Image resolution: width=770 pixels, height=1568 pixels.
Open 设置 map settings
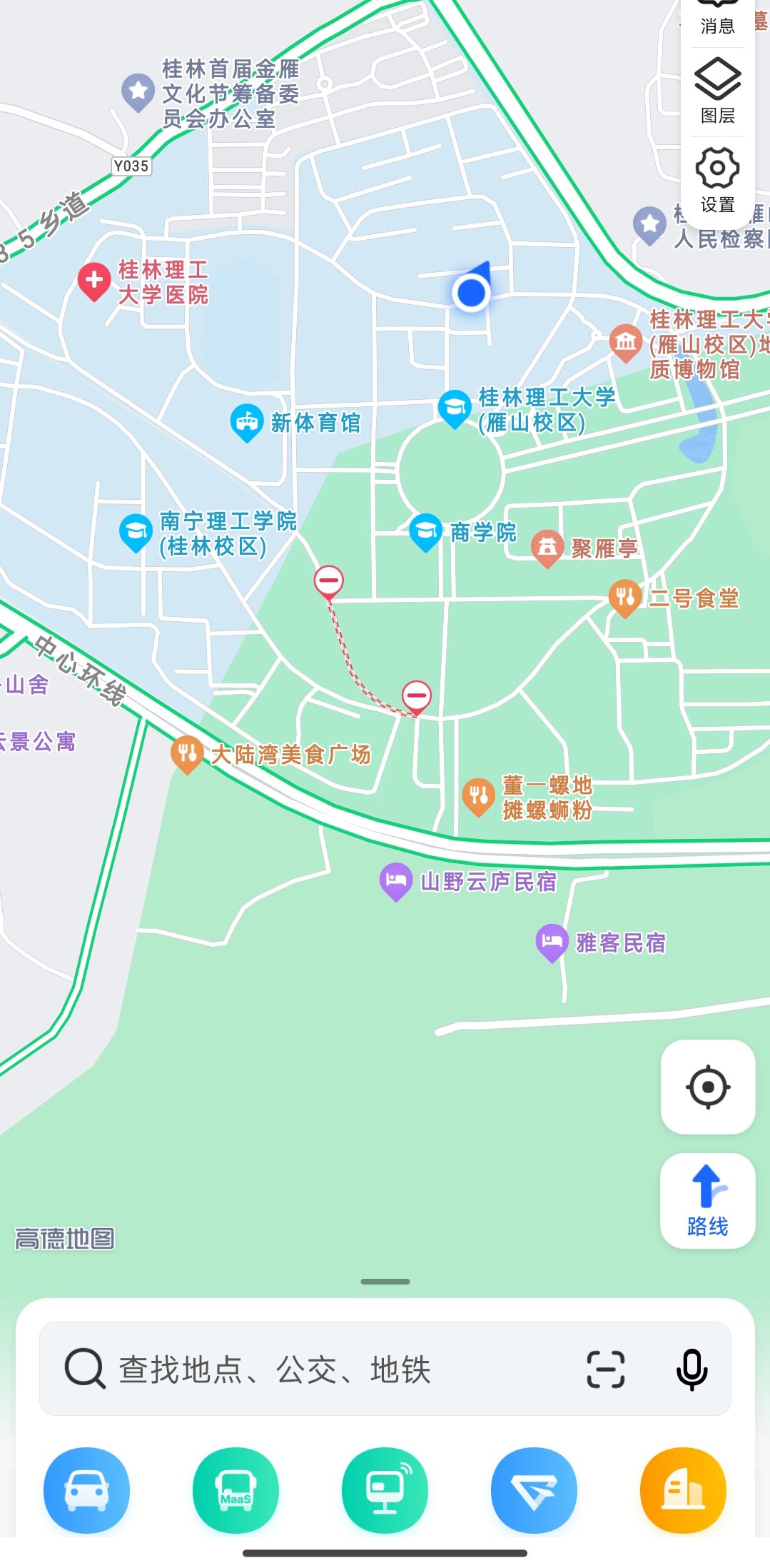(x=717, y=180)
